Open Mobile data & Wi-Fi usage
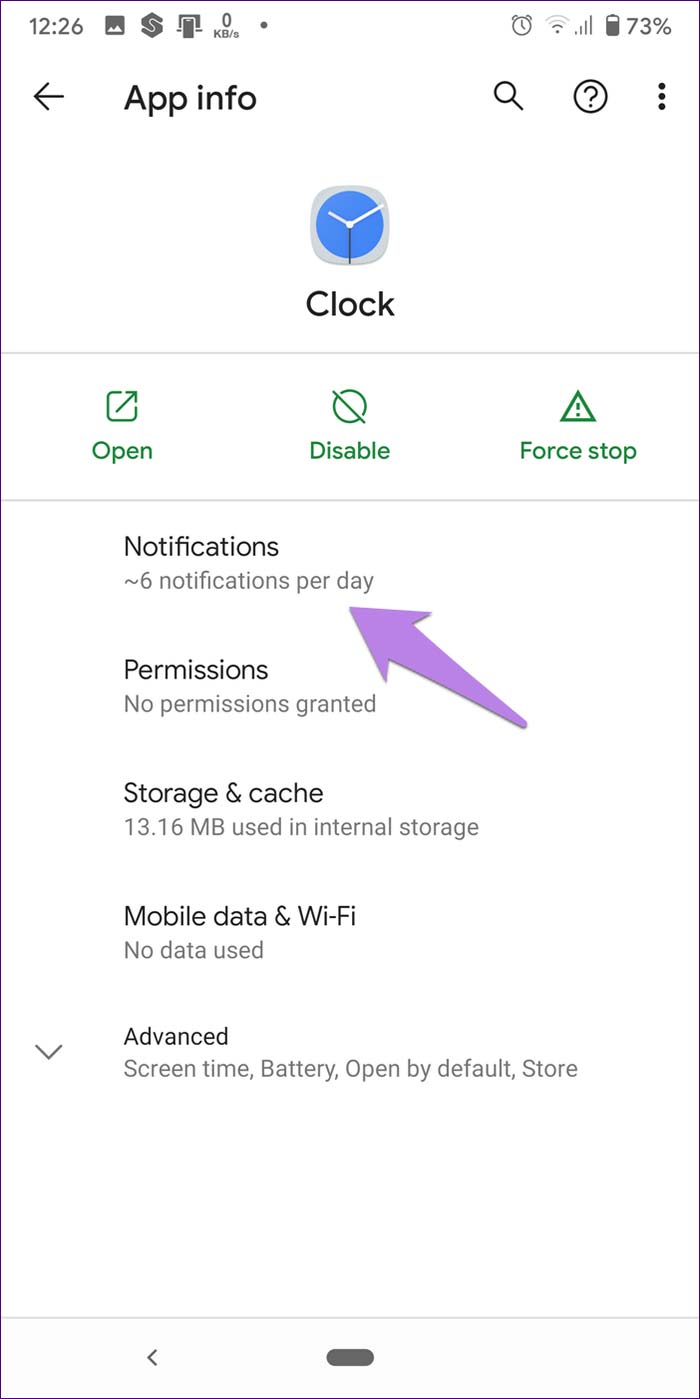This screenshot has height=1399, width=700. coord(240,932)
